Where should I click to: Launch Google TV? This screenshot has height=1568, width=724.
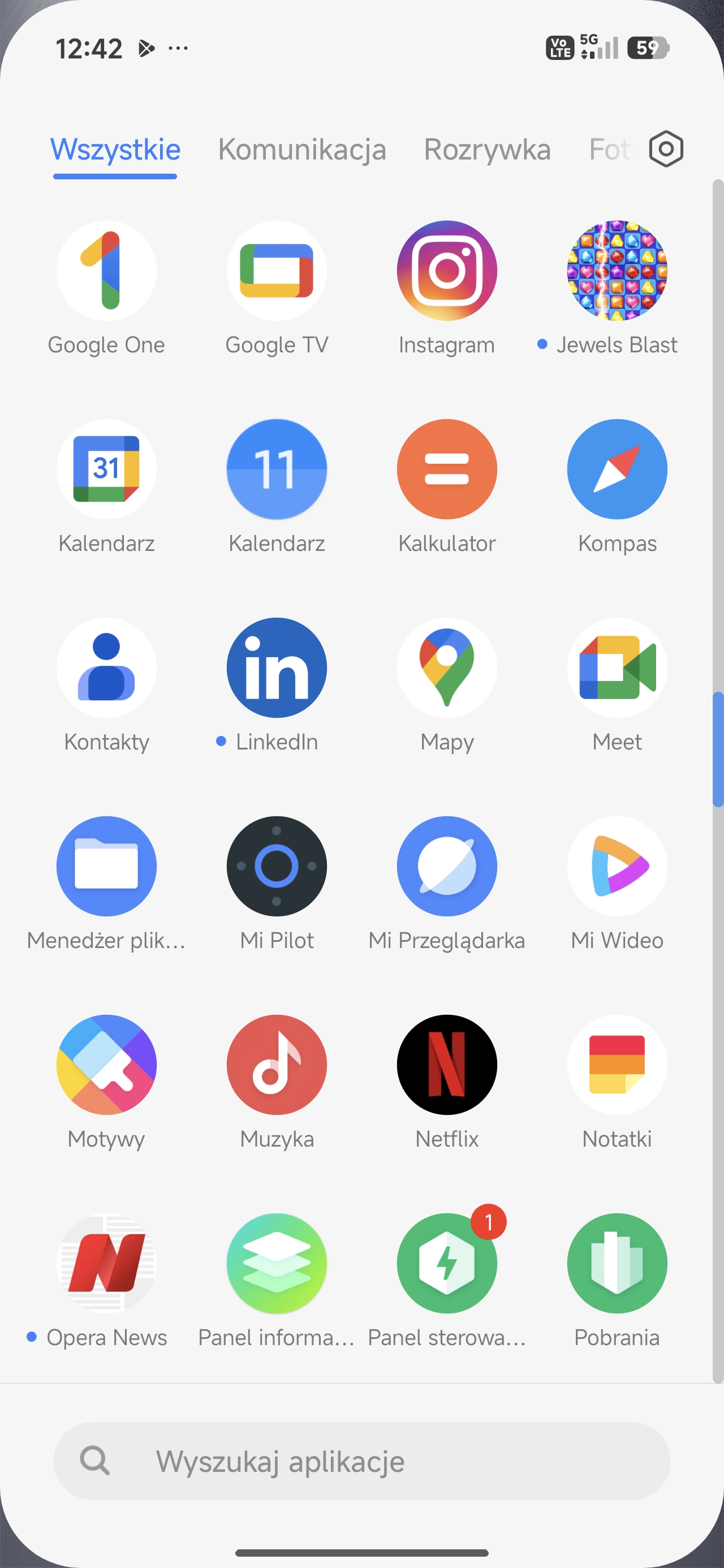tap(277, 271)
